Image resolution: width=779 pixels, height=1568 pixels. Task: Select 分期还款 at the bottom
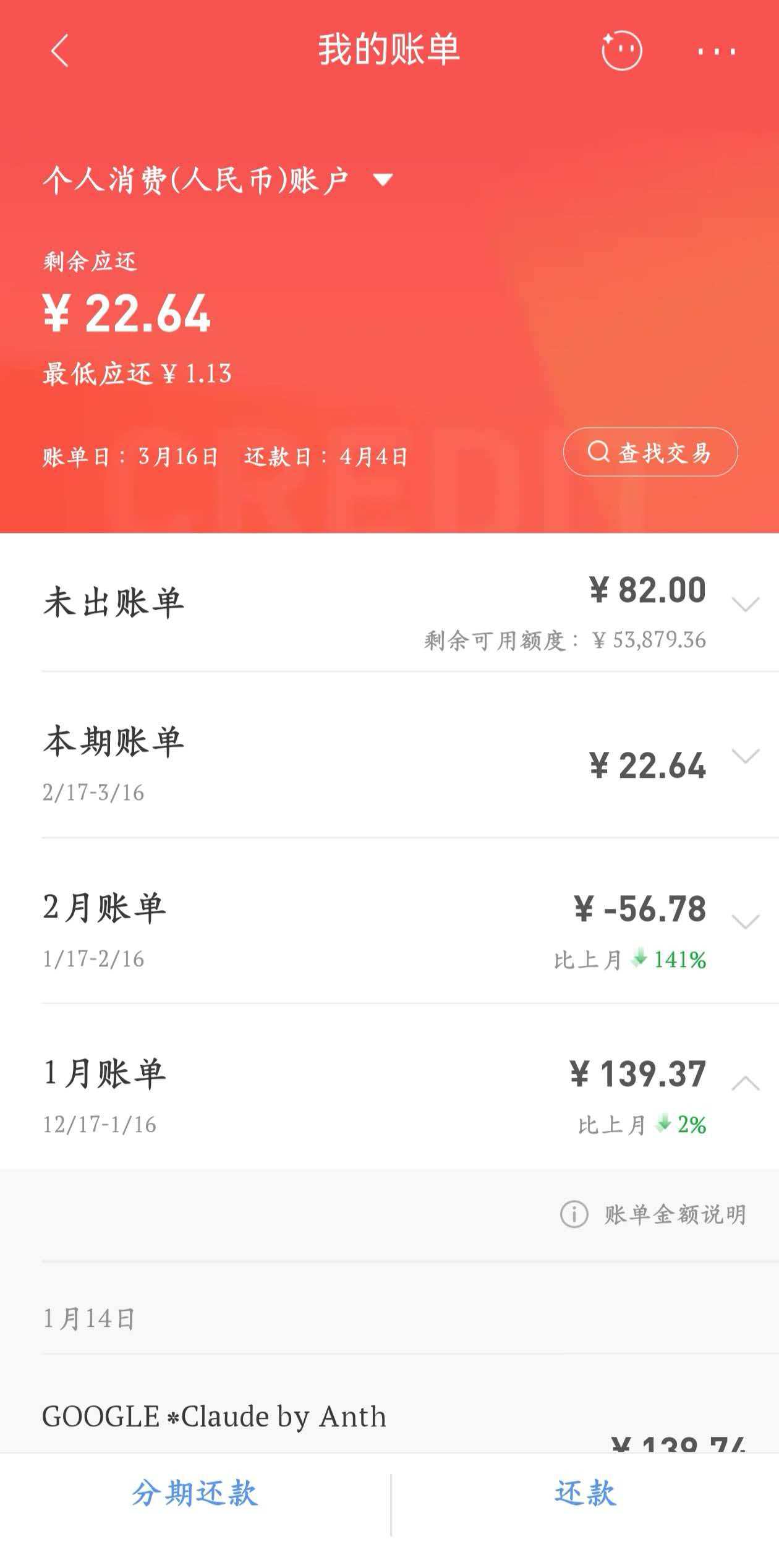pos(195,1493)
